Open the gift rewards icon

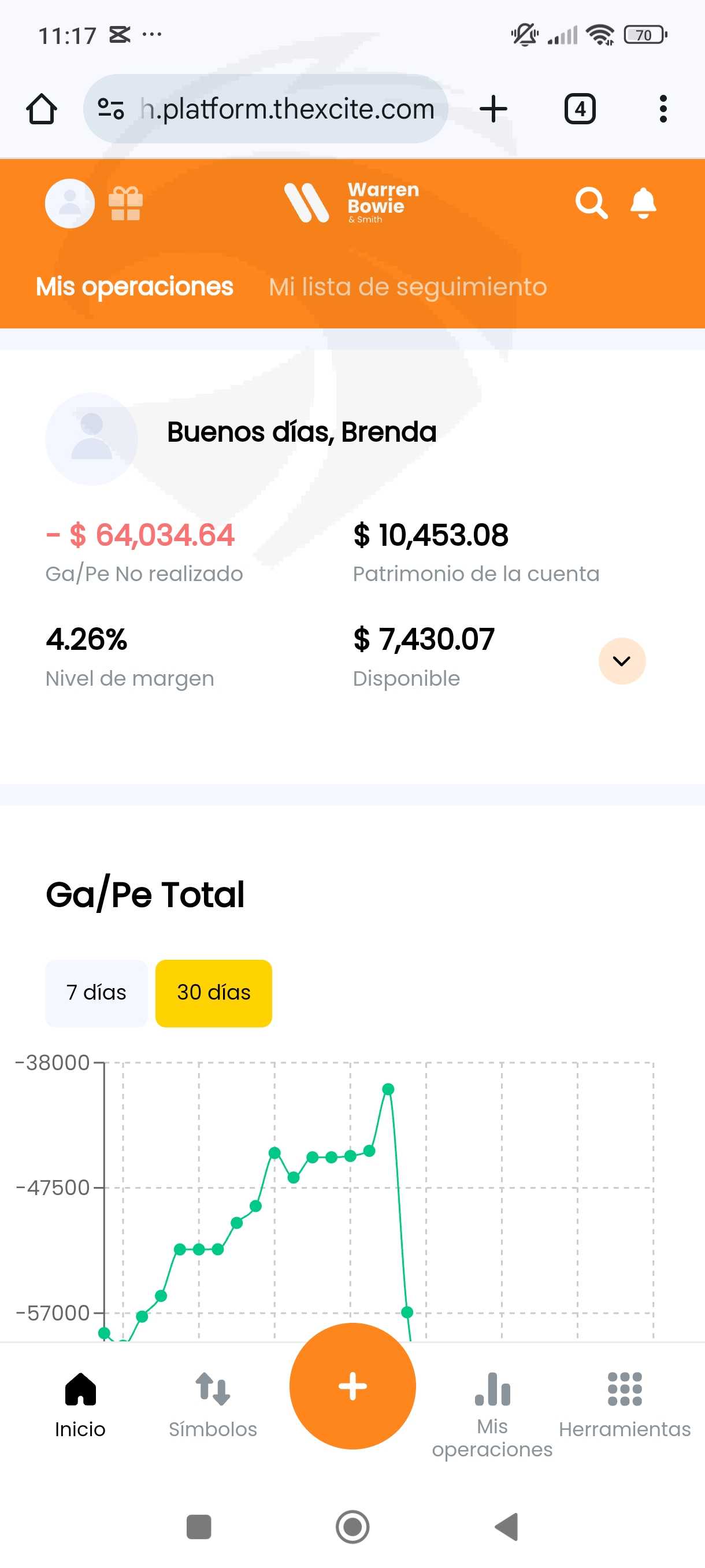[125, 204]
